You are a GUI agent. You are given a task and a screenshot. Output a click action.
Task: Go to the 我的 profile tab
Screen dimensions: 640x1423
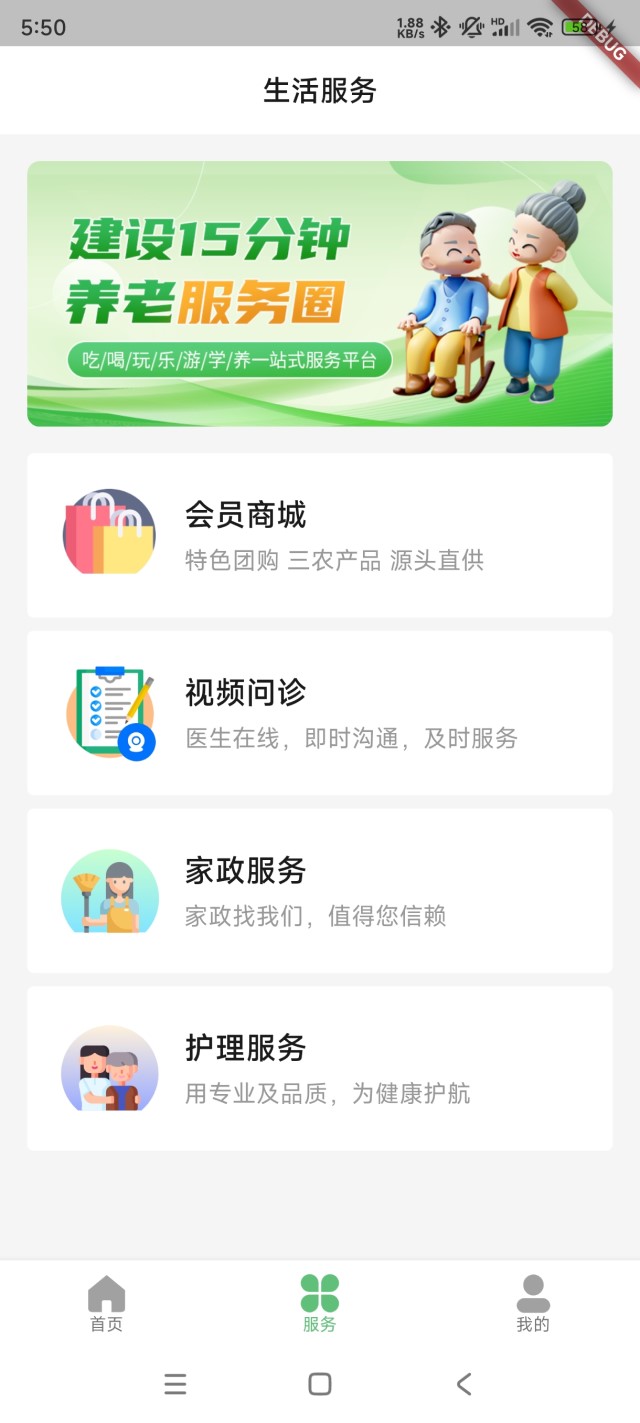pyautogui.click(x=533, y=1304)
